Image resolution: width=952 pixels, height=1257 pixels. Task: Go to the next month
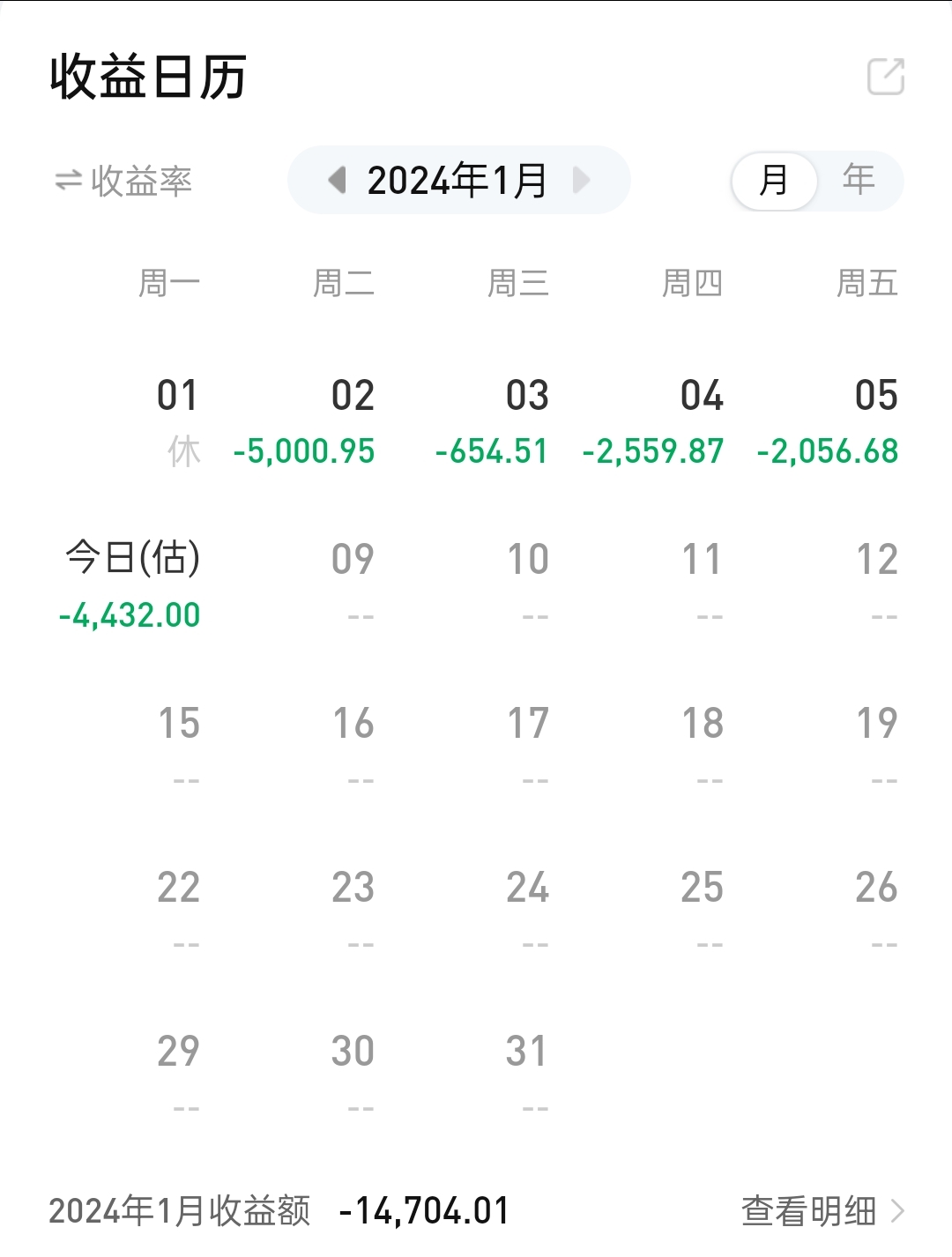(x=581, y=181)
